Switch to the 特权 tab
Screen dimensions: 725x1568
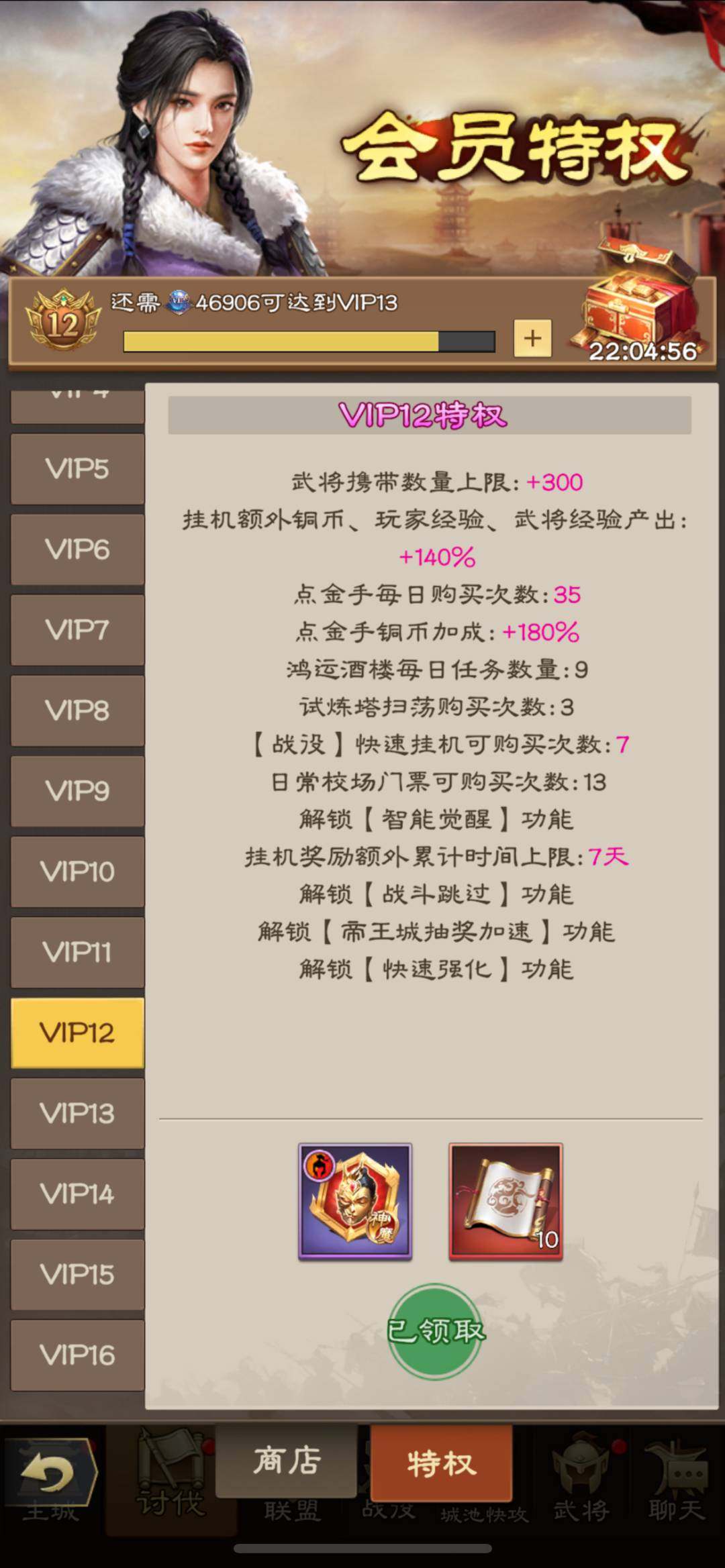tap(442, 1466)
